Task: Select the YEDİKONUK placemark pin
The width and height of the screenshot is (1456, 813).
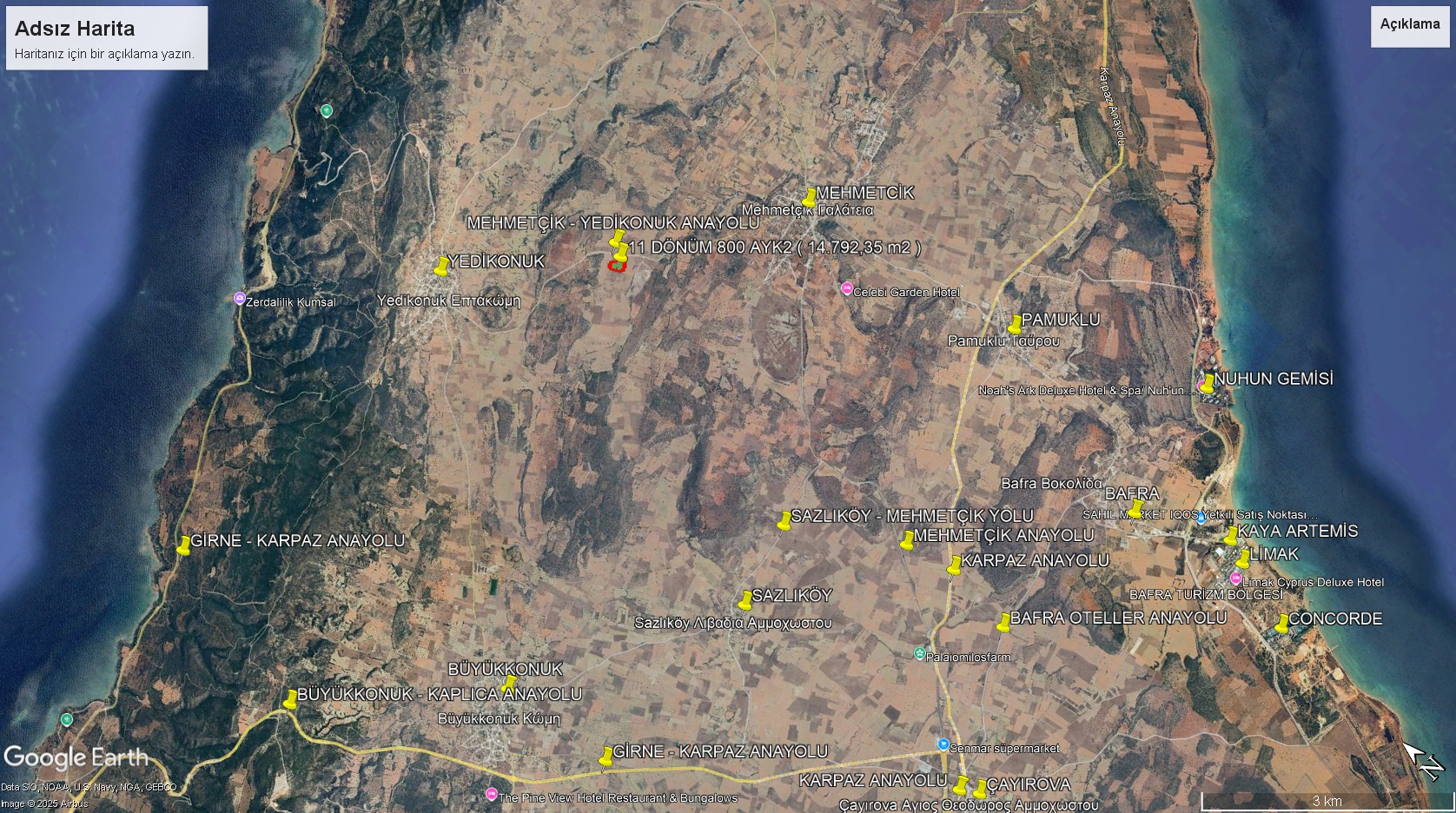Action: [442, 266]
